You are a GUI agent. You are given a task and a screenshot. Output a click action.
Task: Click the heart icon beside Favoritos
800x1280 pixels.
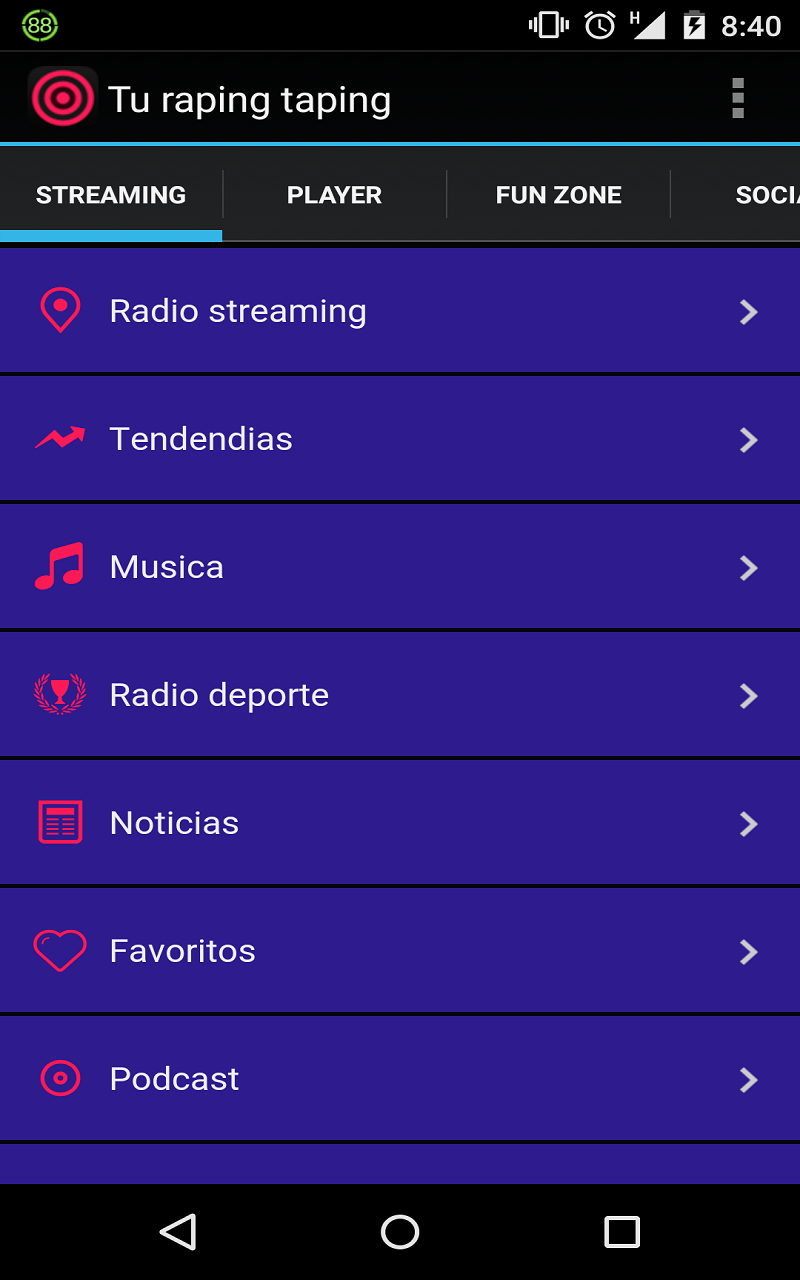[60, 950]
